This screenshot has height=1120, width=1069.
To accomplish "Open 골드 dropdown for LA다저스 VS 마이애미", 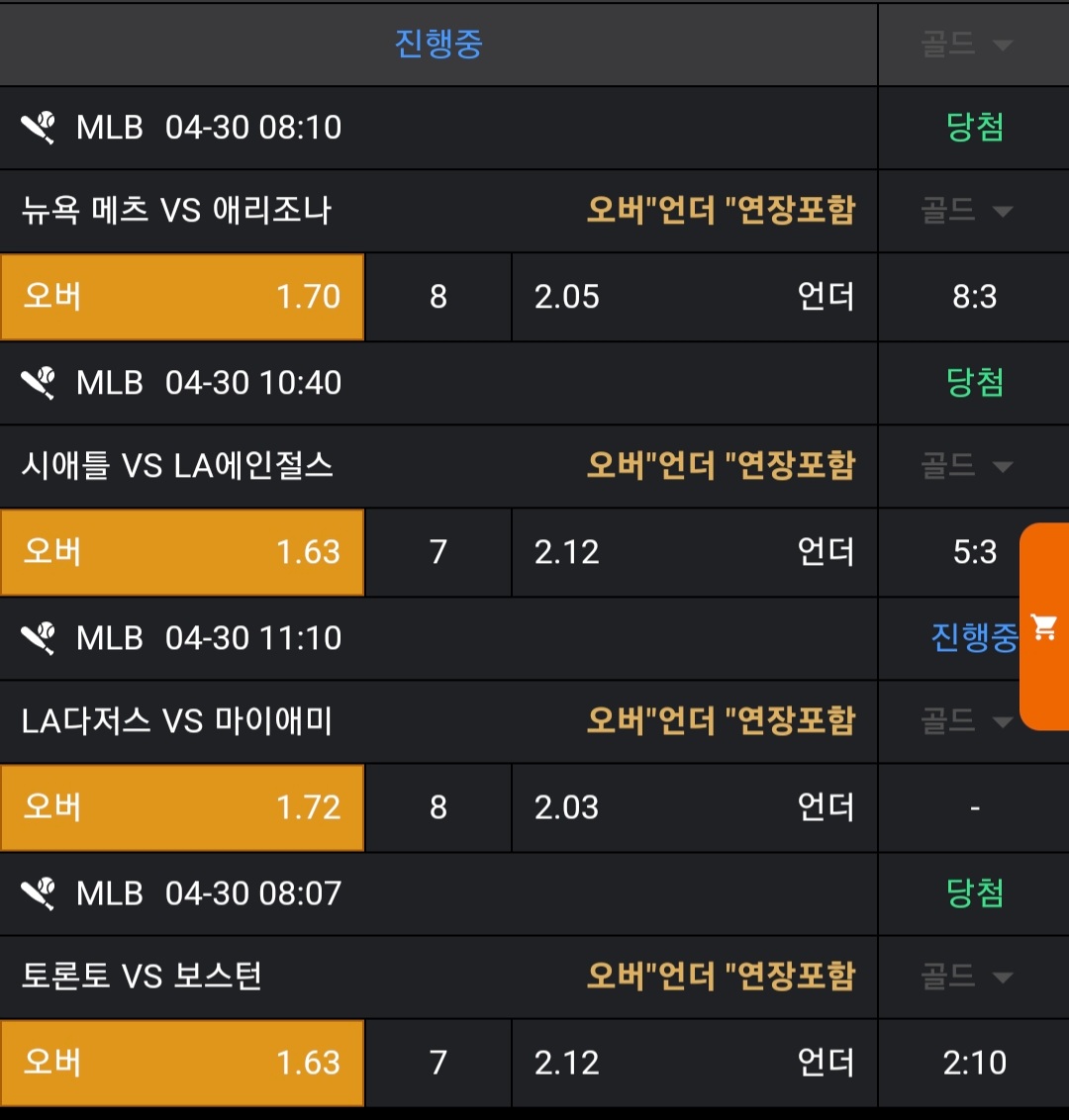I will (x=967, y=721).
